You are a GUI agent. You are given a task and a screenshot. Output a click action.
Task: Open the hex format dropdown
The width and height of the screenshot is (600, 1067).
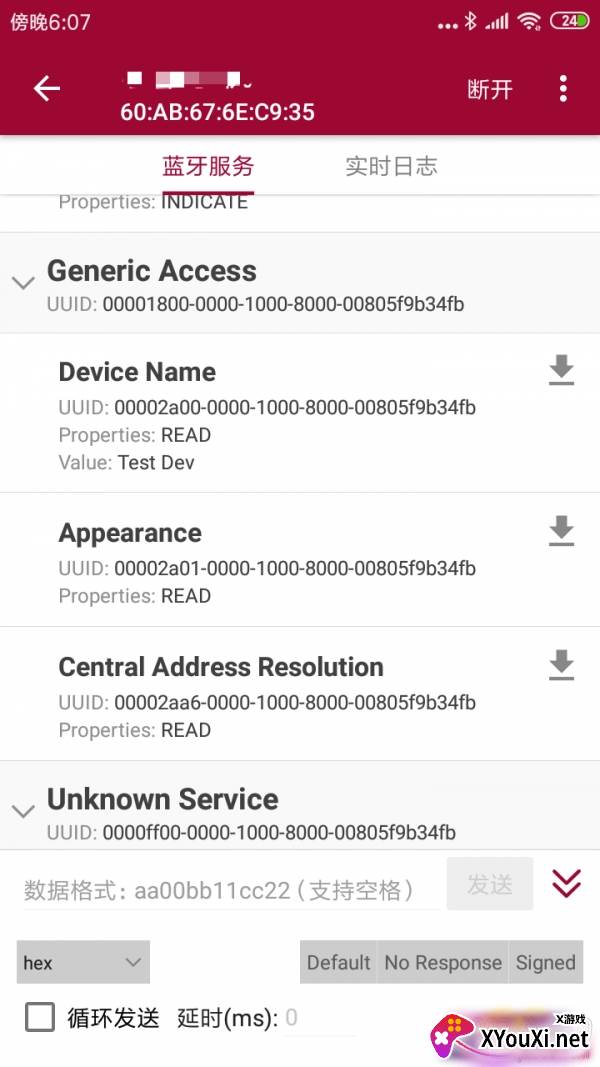point(83,962)
